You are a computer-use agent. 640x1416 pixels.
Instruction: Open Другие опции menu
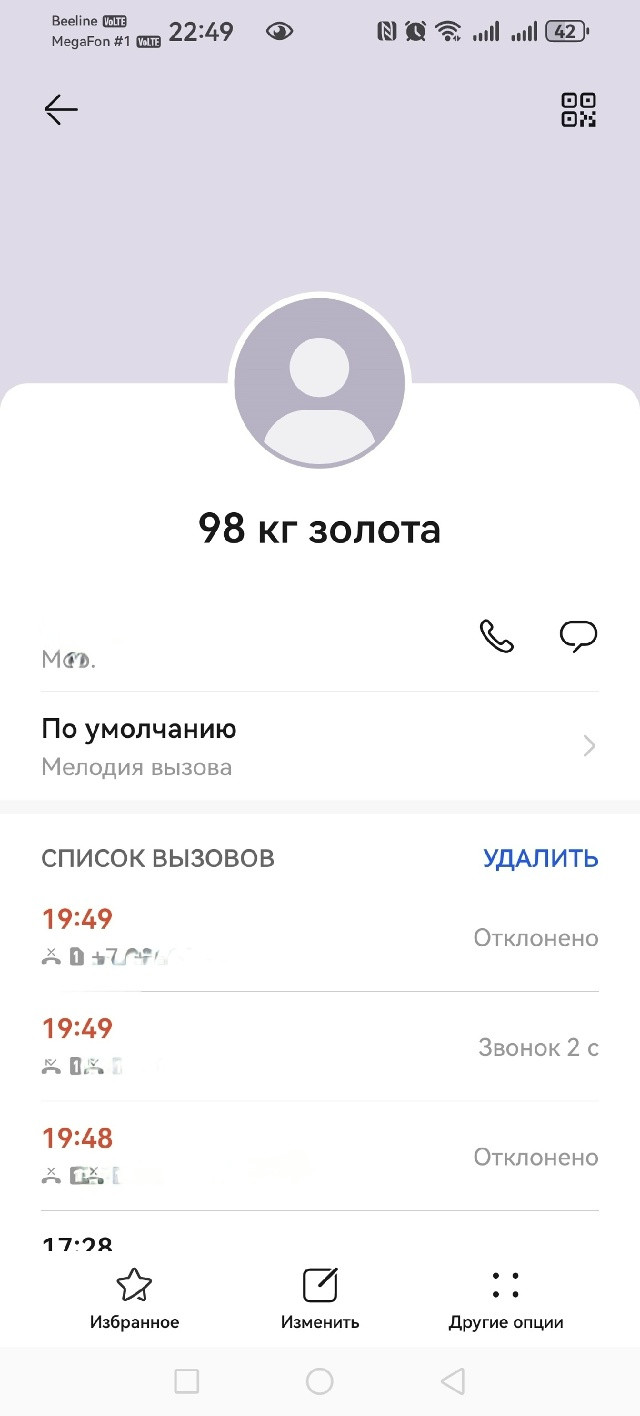[x=506, y=1299]
